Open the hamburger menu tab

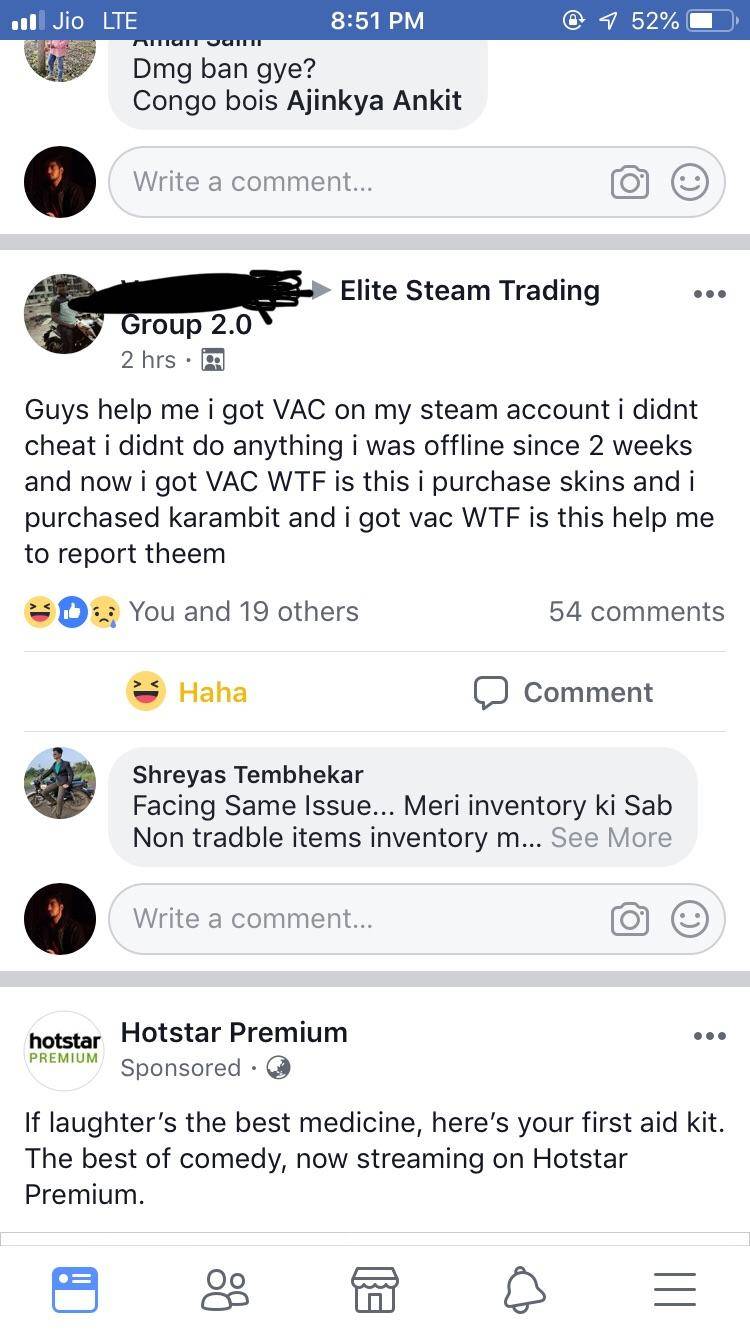pyautogui.click(x=675, y=1290)
